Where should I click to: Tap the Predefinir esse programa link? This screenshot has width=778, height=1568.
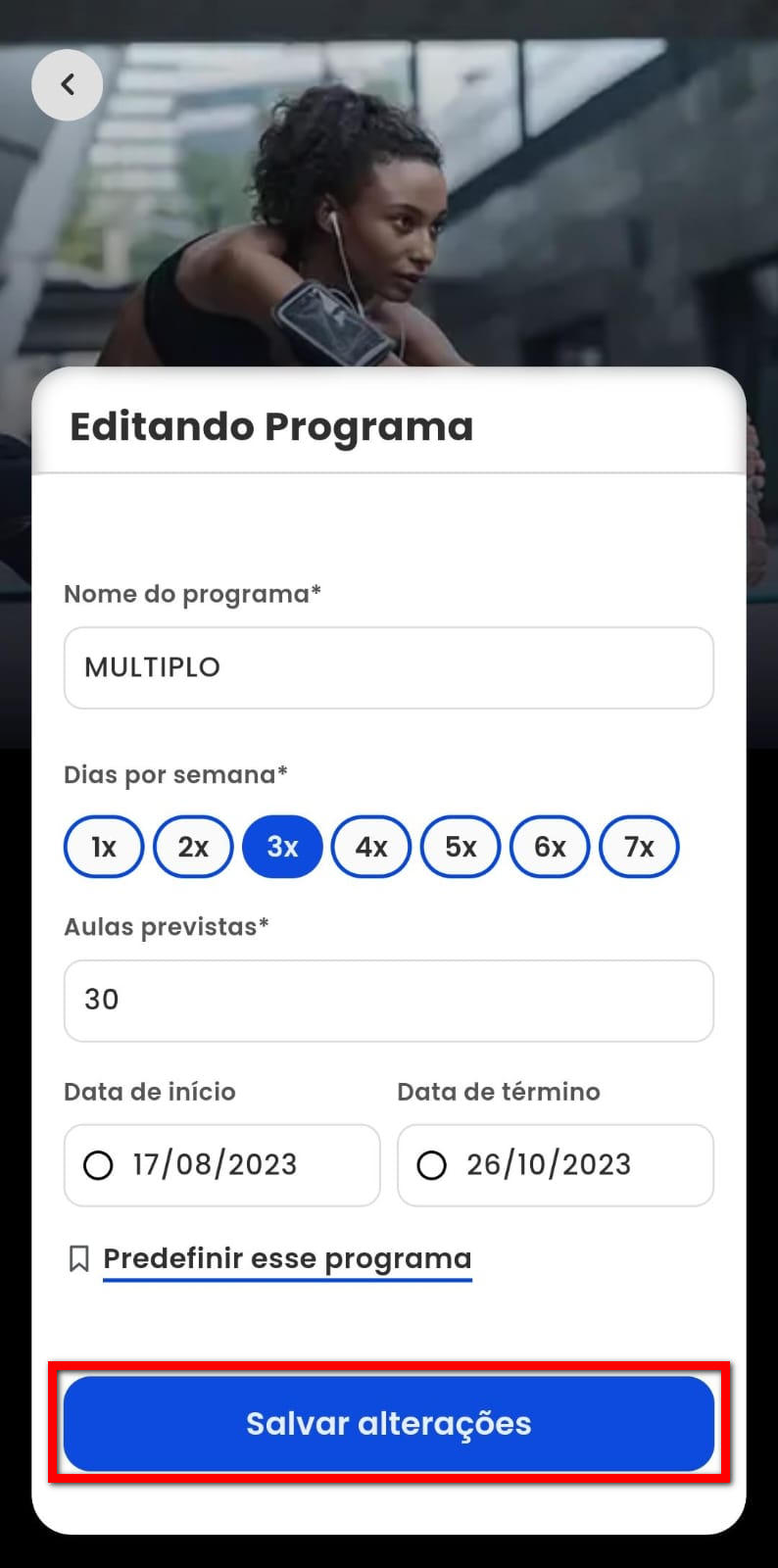286,1258
